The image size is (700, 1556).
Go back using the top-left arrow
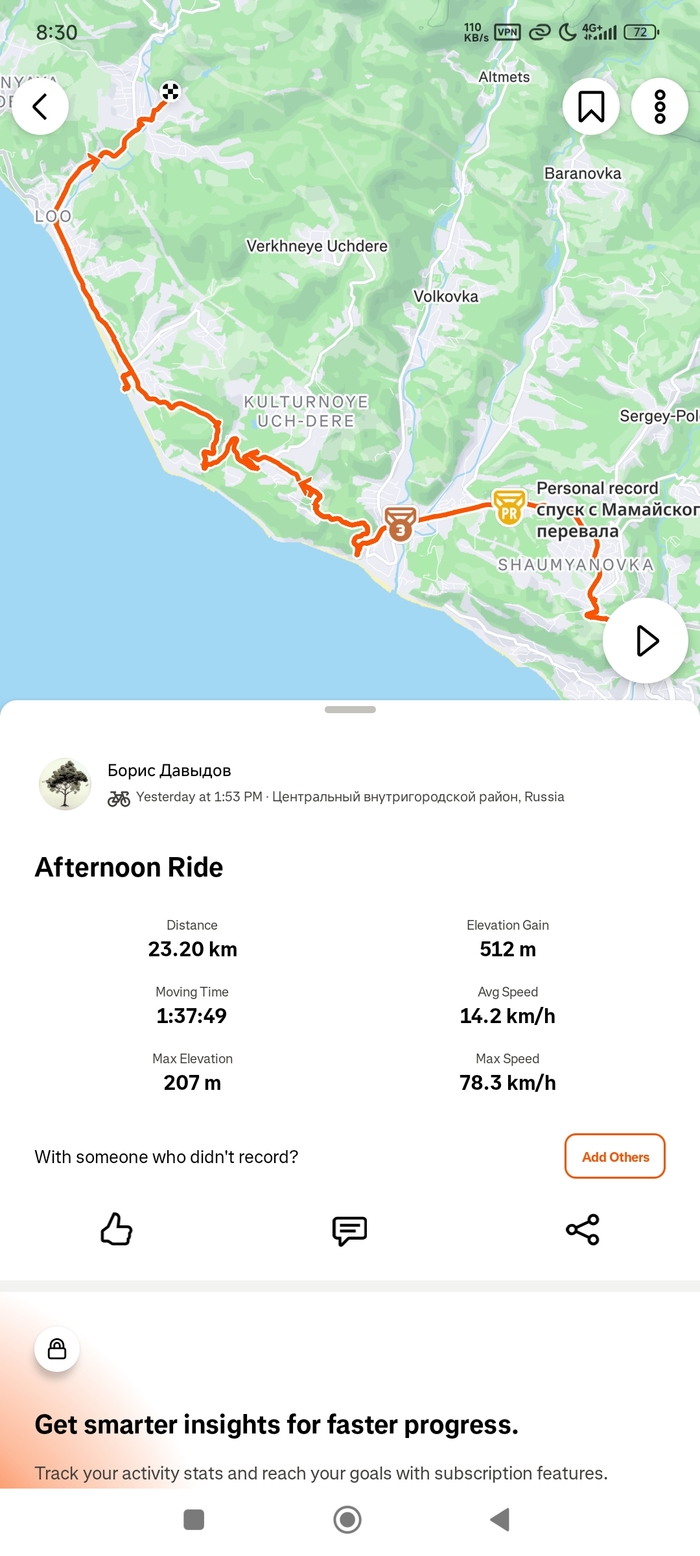tap(40, 106)
